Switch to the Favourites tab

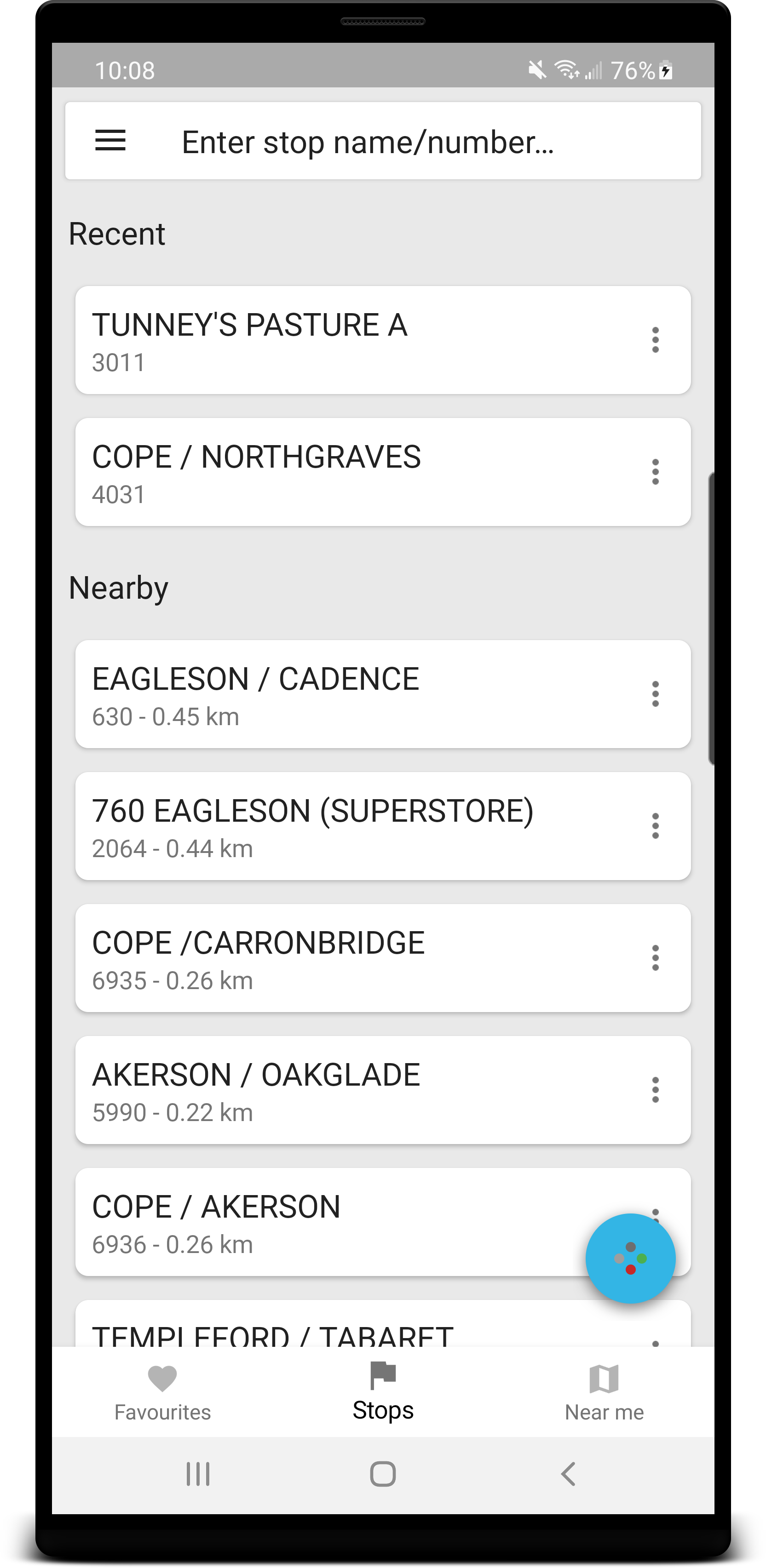[162, 1393]
